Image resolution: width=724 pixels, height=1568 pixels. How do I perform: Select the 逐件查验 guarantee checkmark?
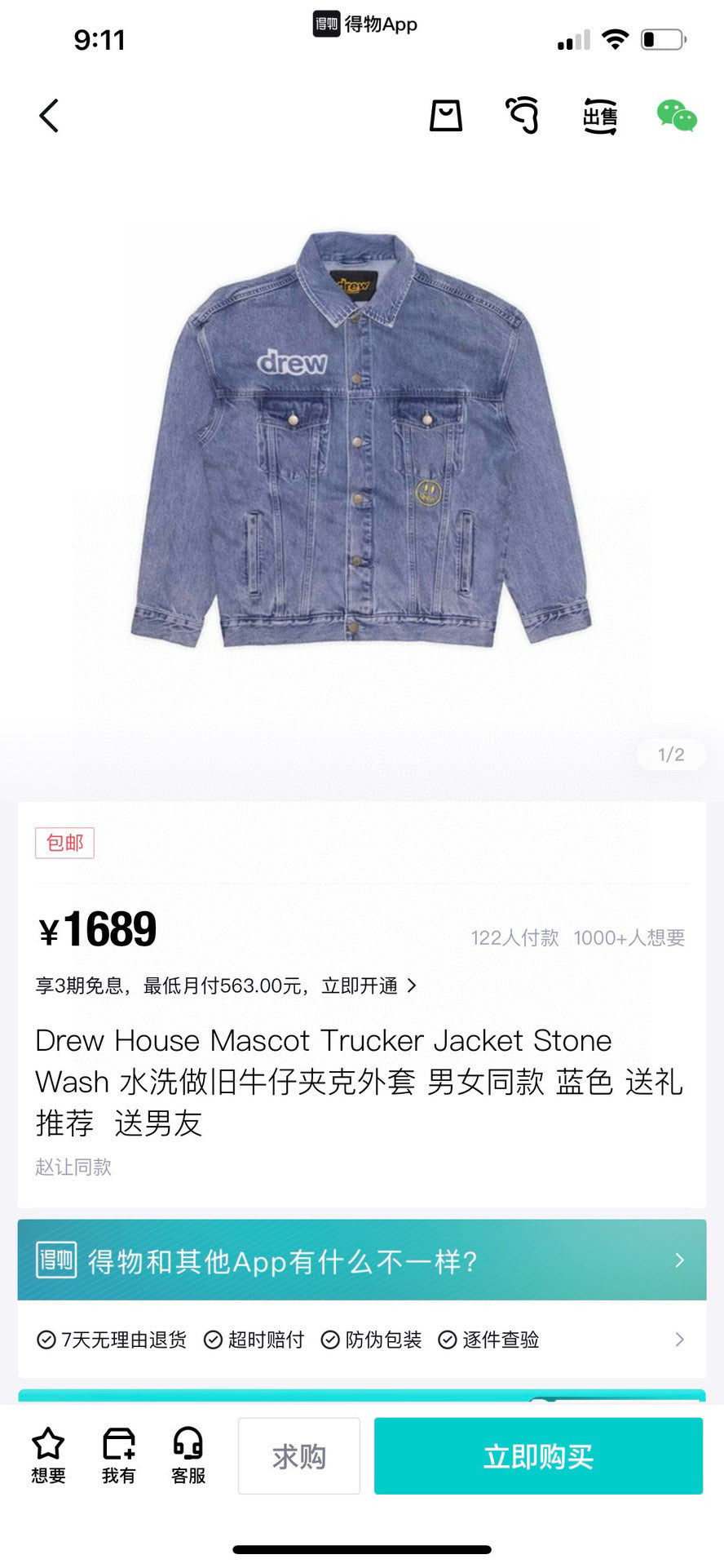tap(446, 1339)
